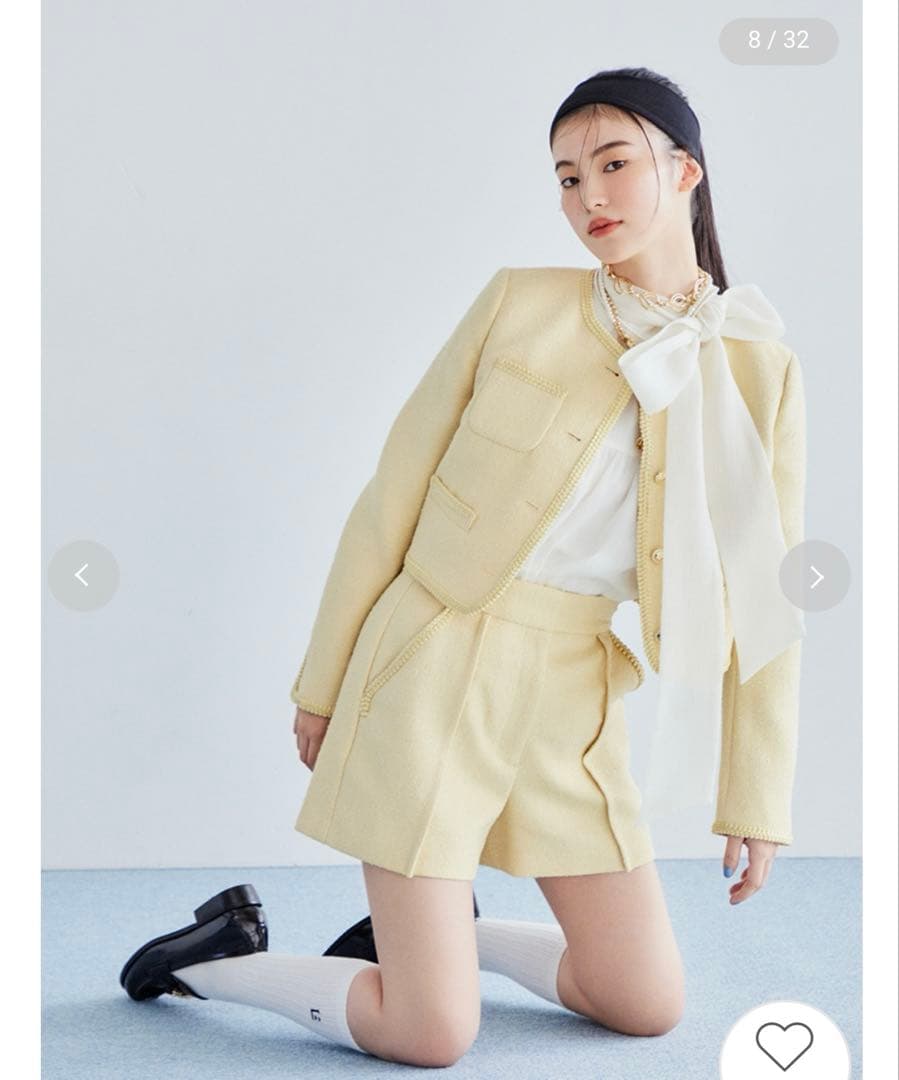Add this item to wishlist with heart
The height and width of the screenshot is (1080, 899).
784,1046
